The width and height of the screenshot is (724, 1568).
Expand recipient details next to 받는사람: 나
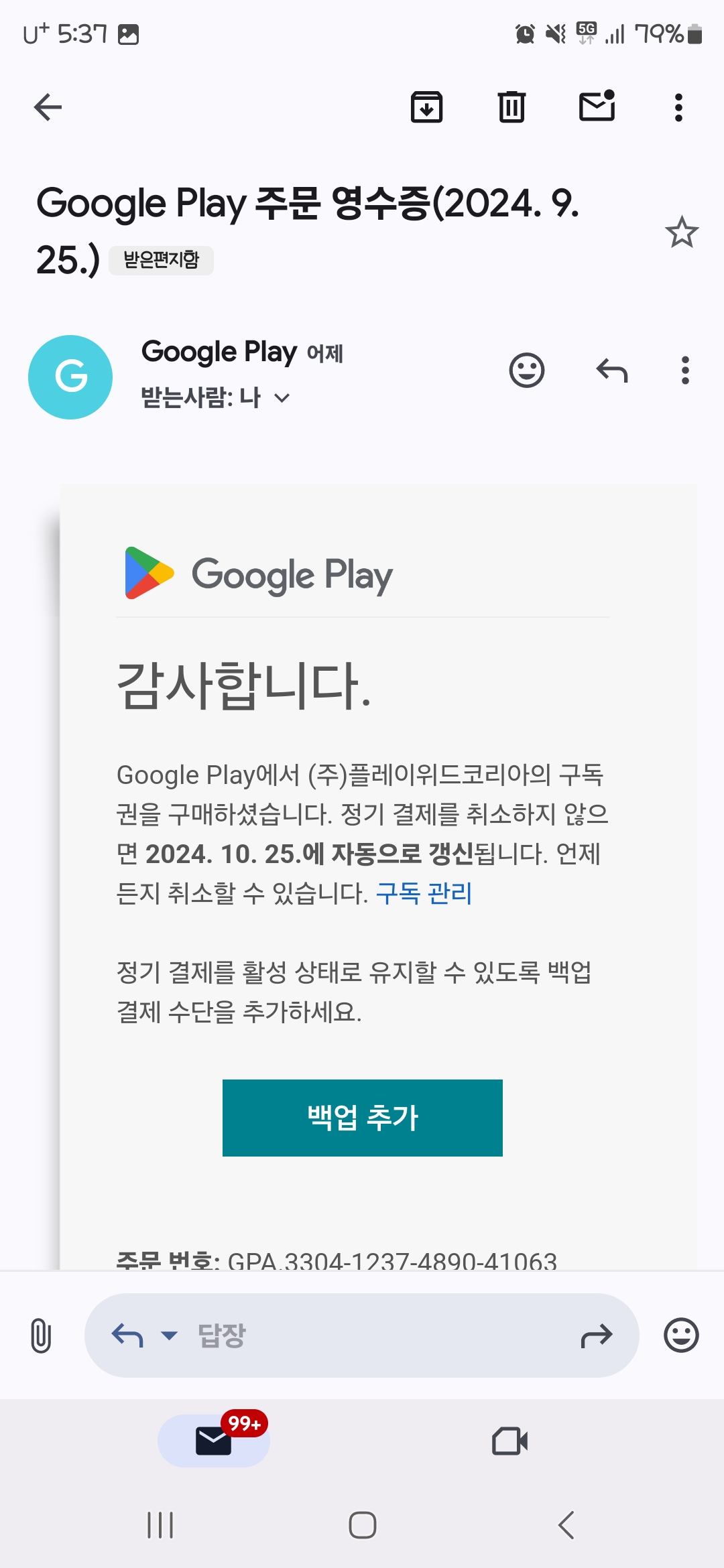(x=282, y=398)
